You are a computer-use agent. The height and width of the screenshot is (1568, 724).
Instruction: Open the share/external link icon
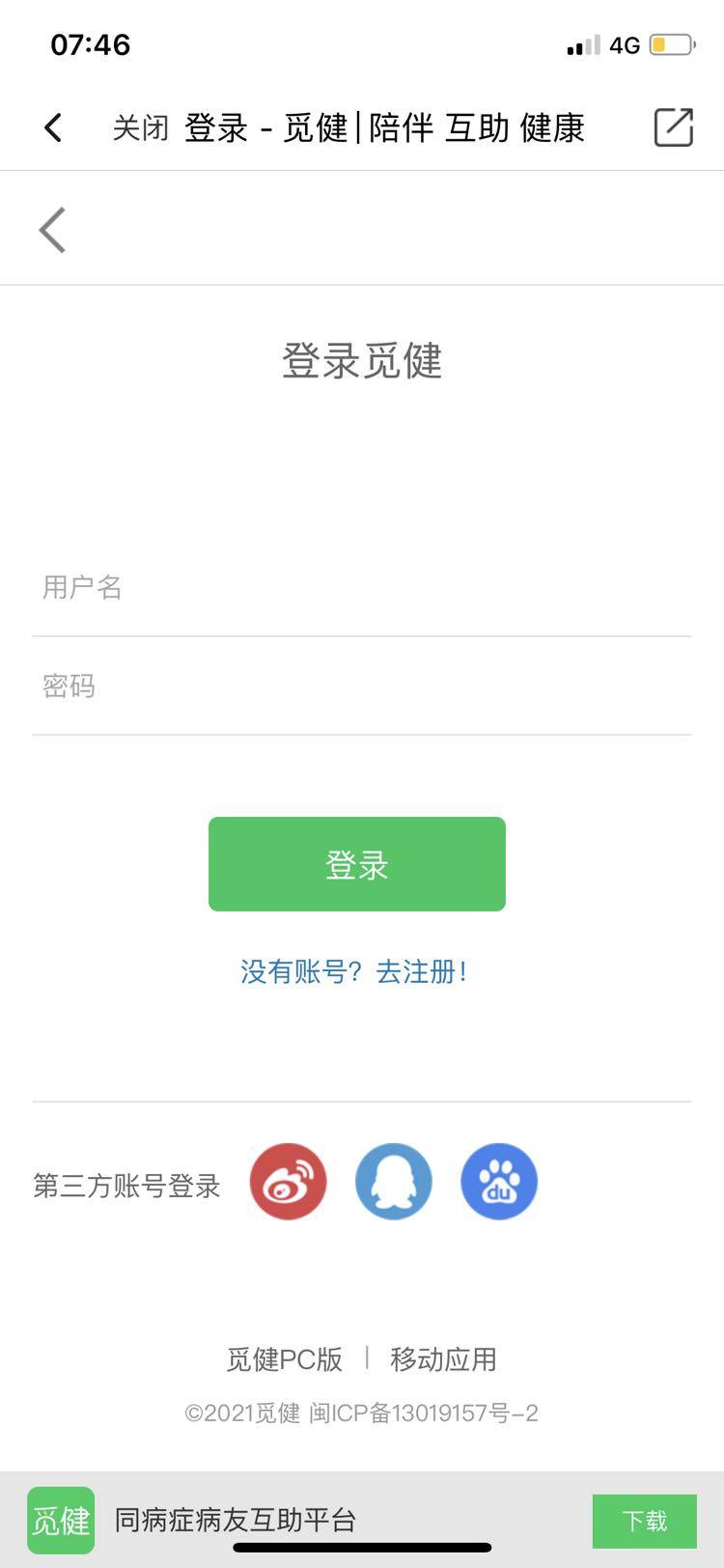[x=673, y=127]
